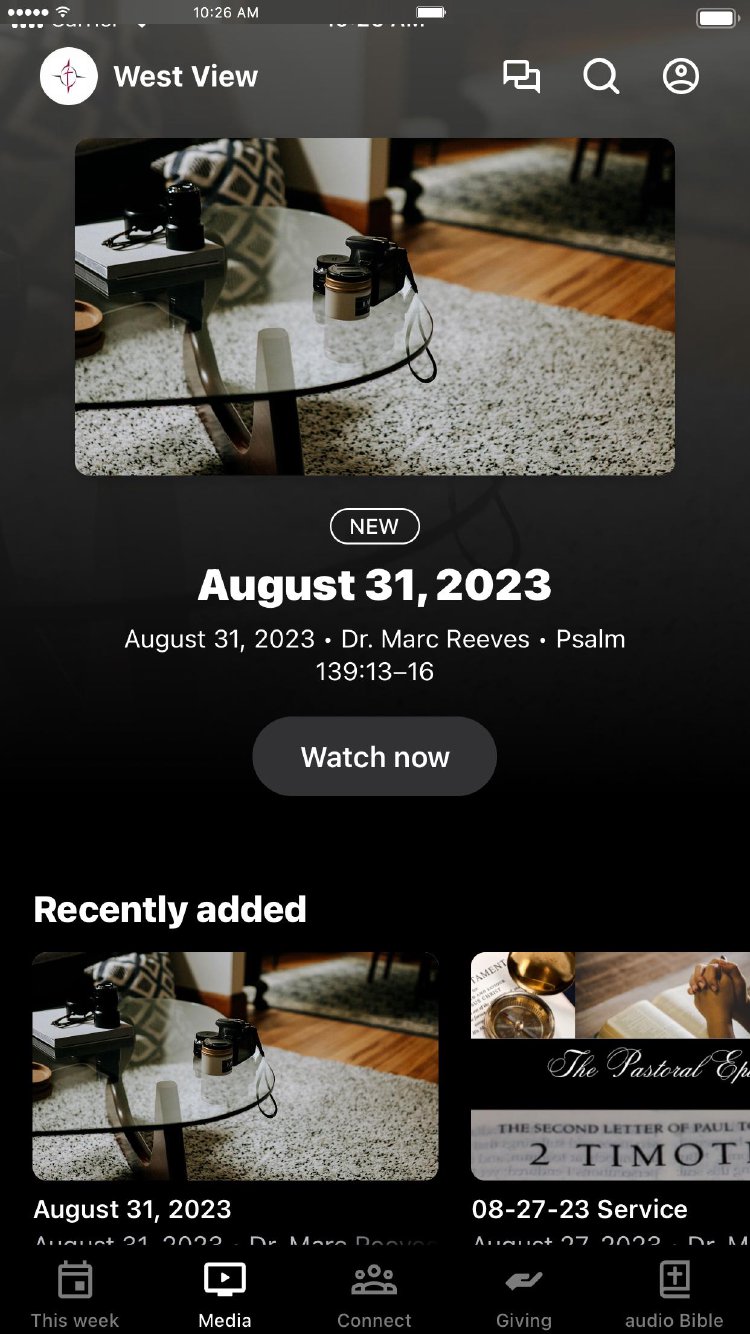Tap the Watch now button
The image size is (750, 1334).
(x=374, y=757)
